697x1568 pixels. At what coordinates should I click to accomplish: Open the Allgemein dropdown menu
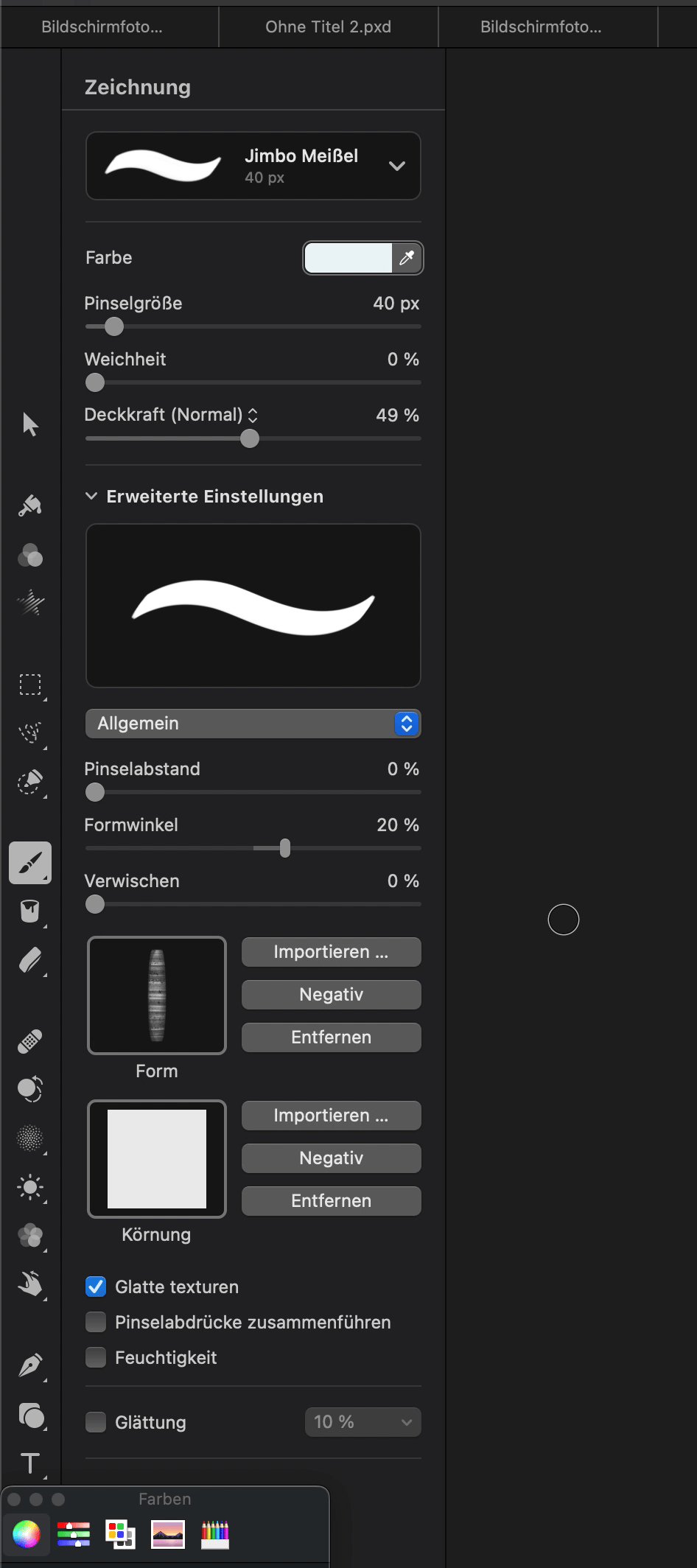(253, 724)
